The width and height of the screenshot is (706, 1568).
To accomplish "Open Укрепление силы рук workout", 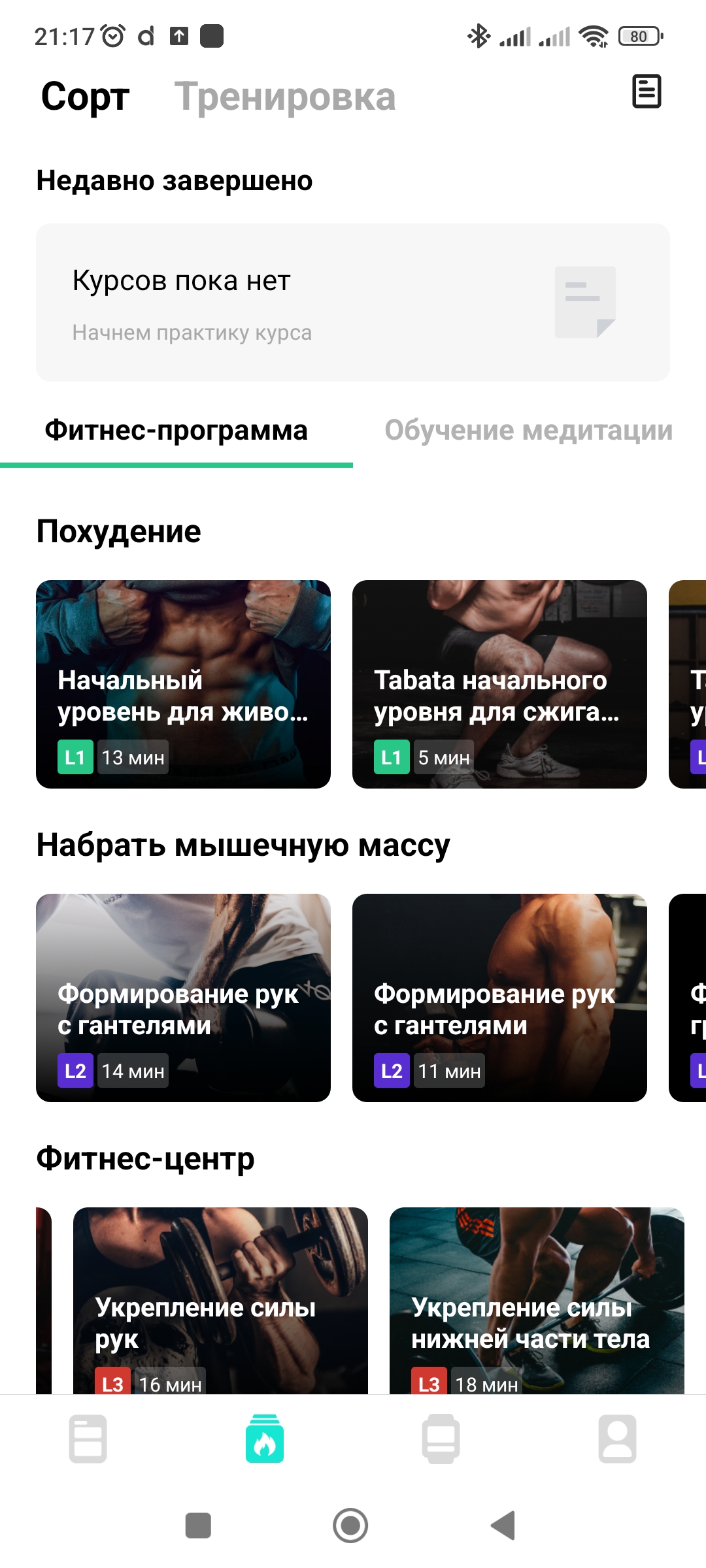I will [220, 1300].
